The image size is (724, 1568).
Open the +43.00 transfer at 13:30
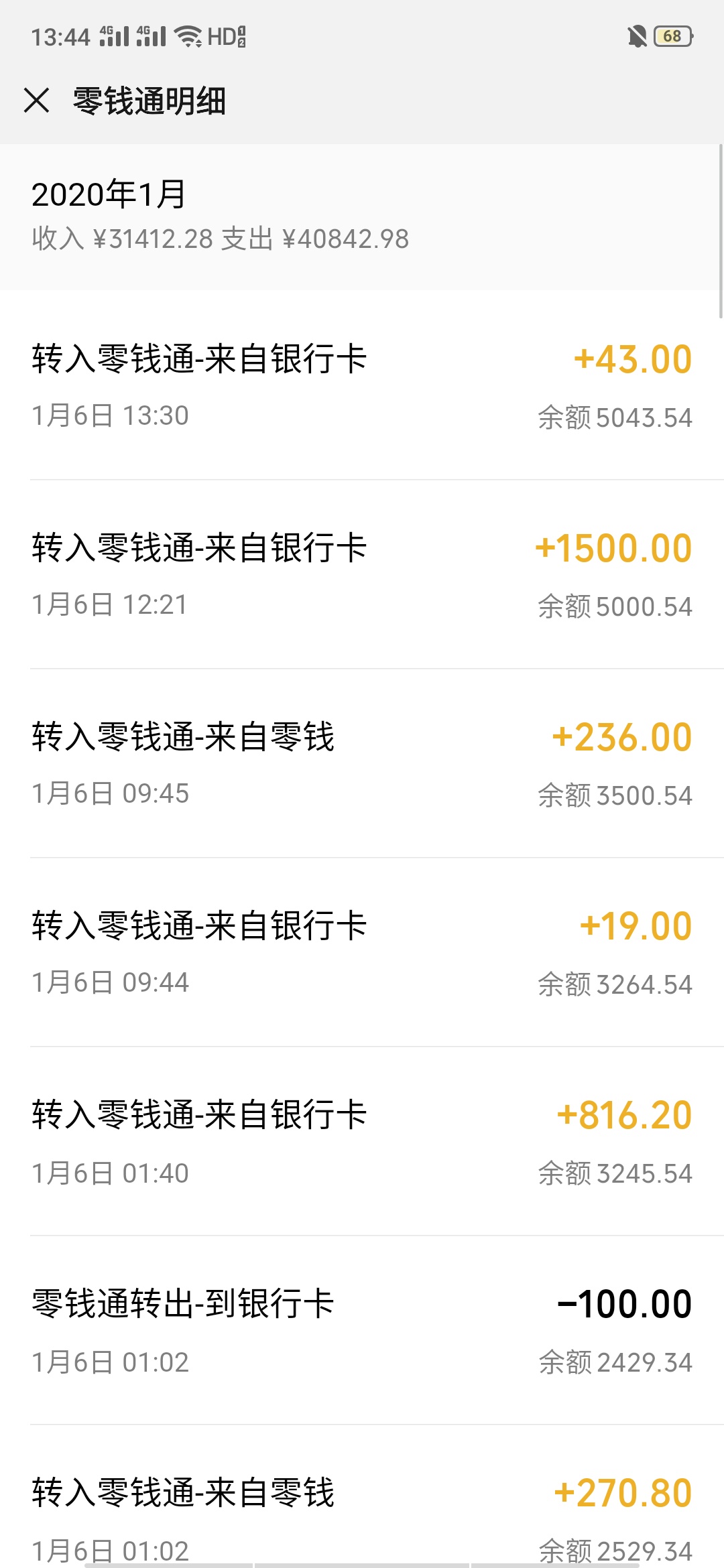tap(362, 385)
